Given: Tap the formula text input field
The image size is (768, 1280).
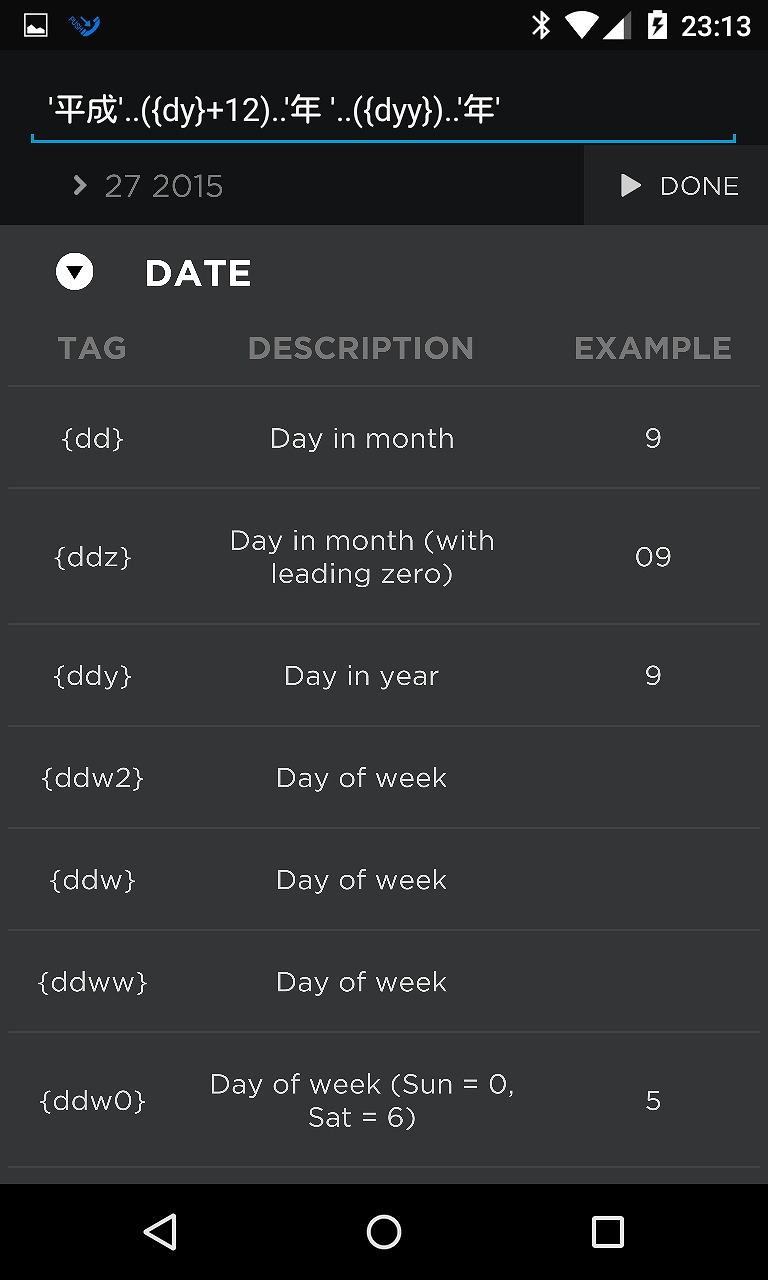Looking at the screenshot, I should click(383, 108).
